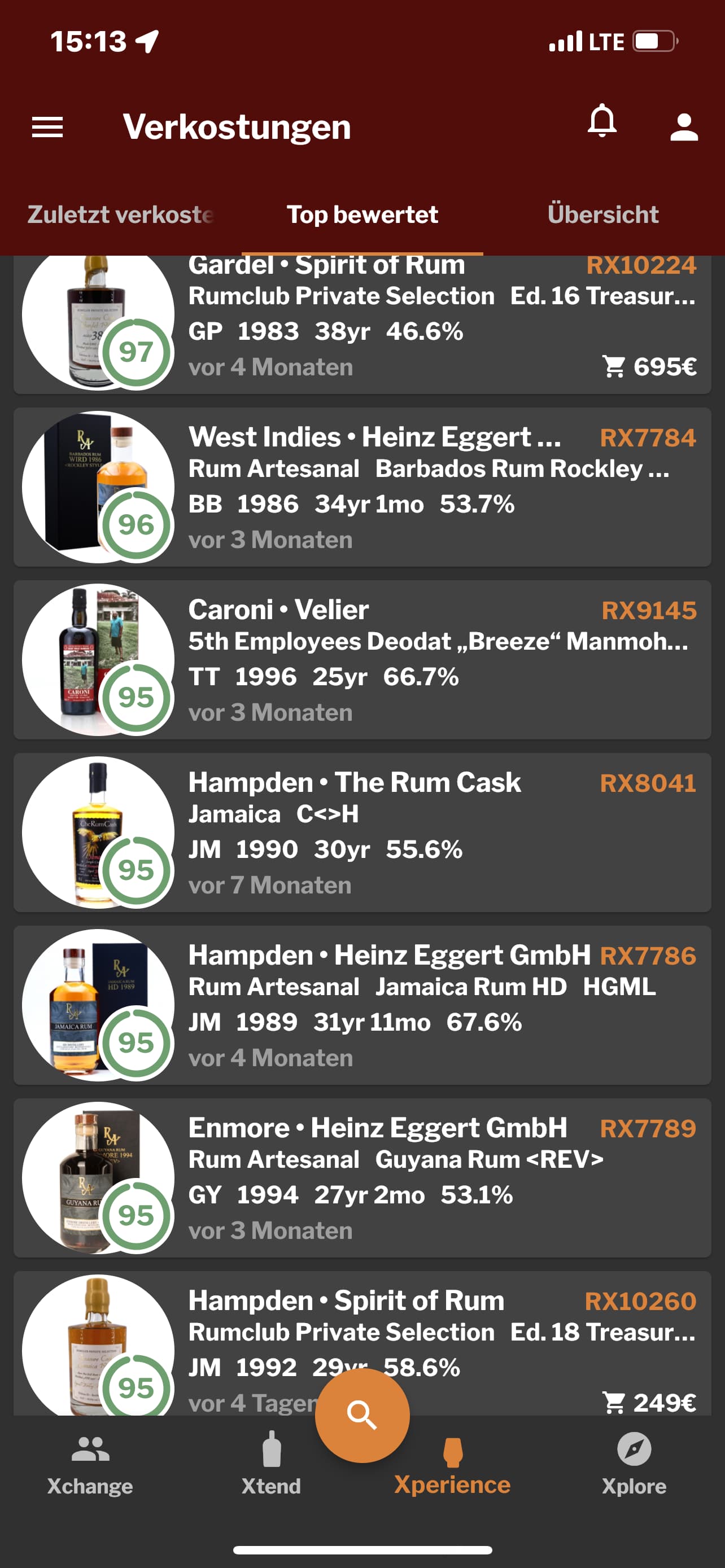Switch to the Übersicht tab
This screenshot has height=1568, width=725.
coord(602,215)
